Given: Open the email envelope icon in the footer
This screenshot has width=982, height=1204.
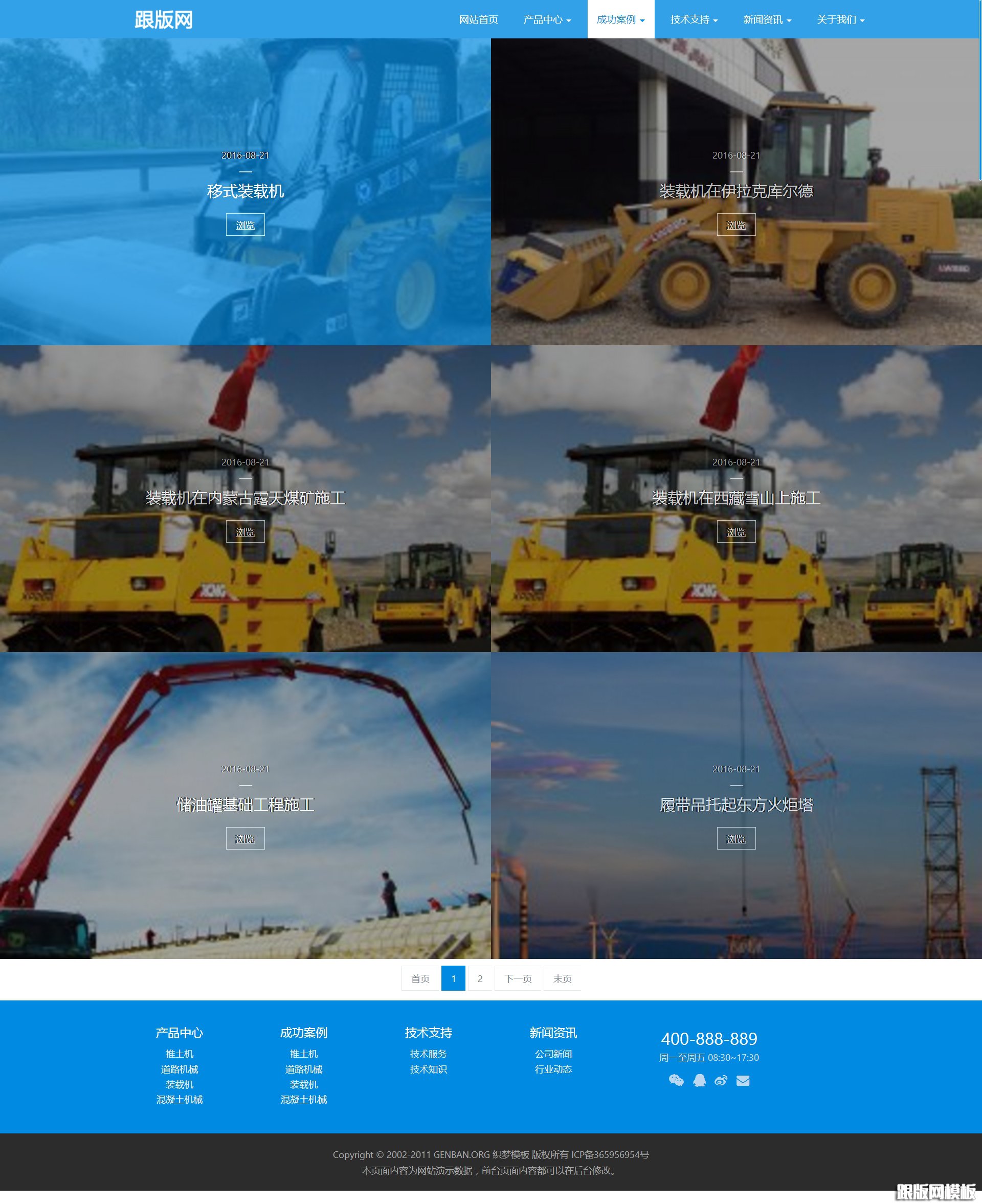Looking at the screenshot, I should pyautogui.click(x=743, y=1081).
